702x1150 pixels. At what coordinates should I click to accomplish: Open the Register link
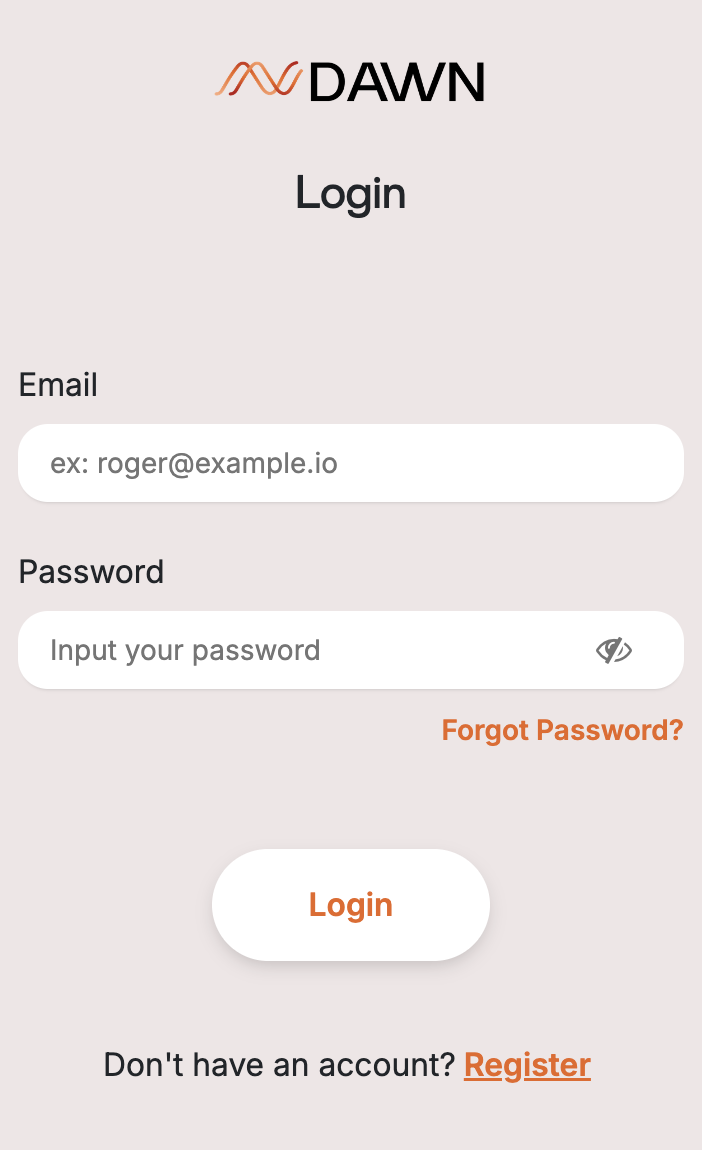pyautogui.click(x=527, y=1065)
